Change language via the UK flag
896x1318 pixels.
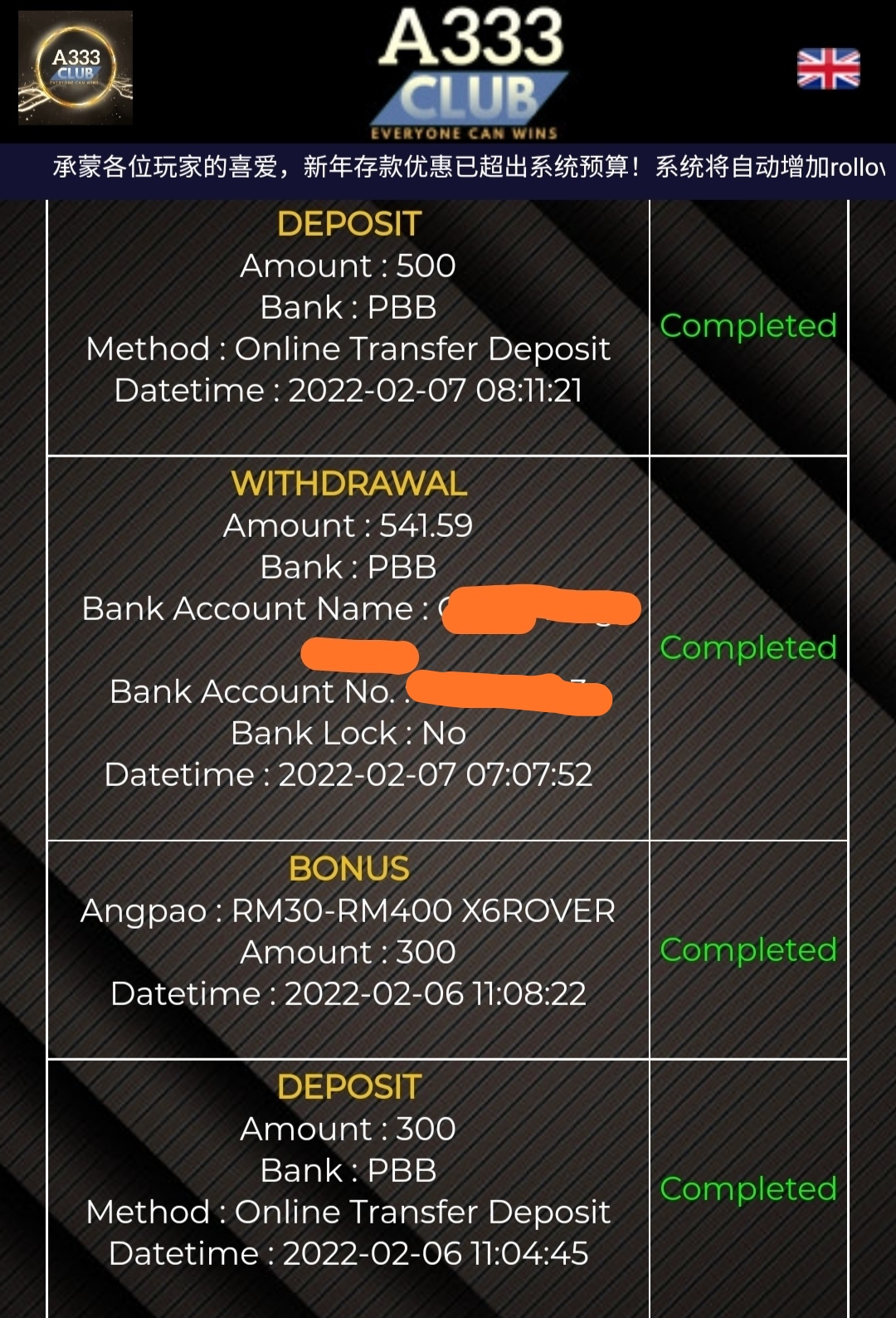coord(827,69)
